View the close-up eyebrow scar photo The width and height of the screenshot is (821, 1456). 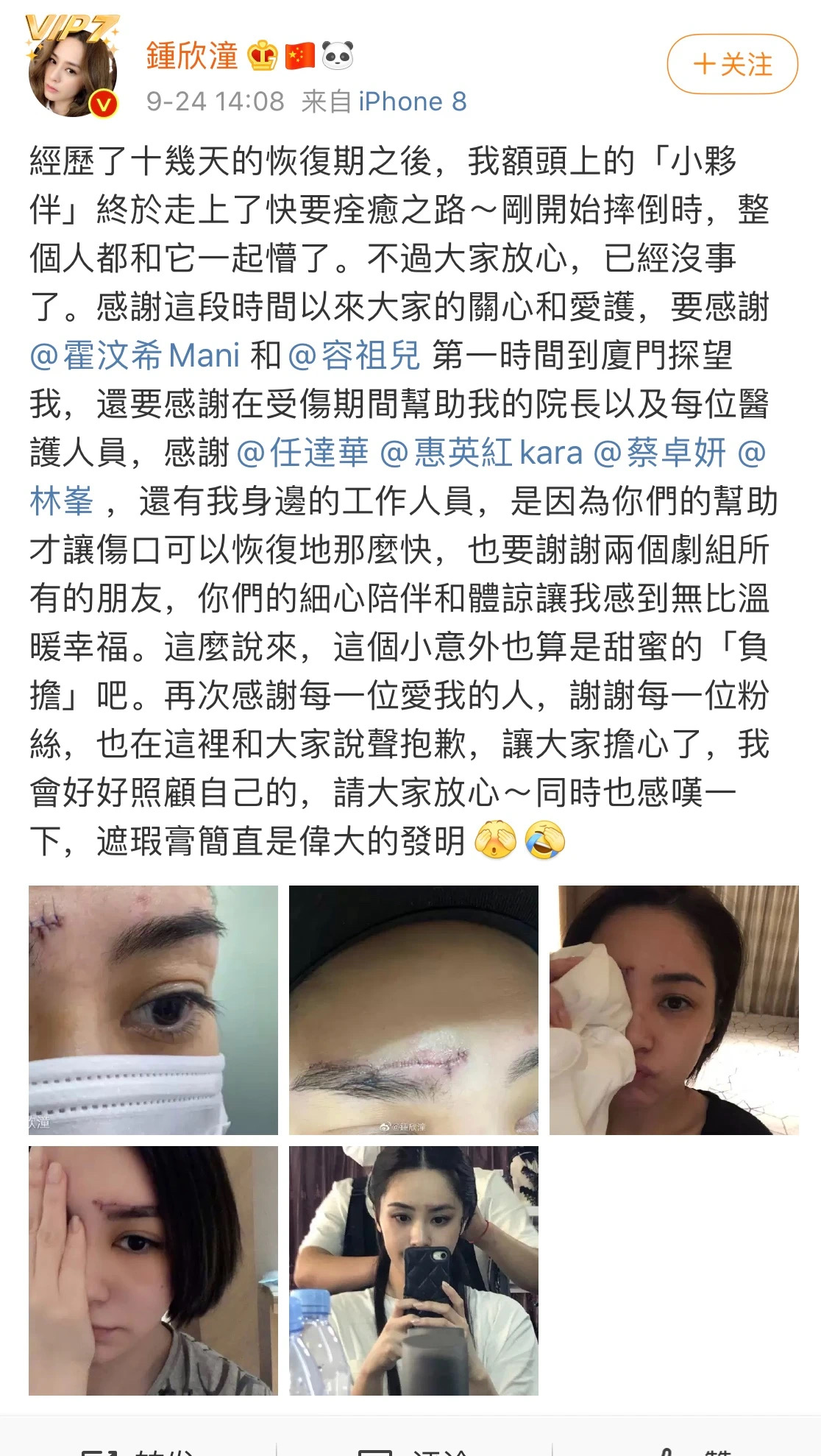(413, 1009)
